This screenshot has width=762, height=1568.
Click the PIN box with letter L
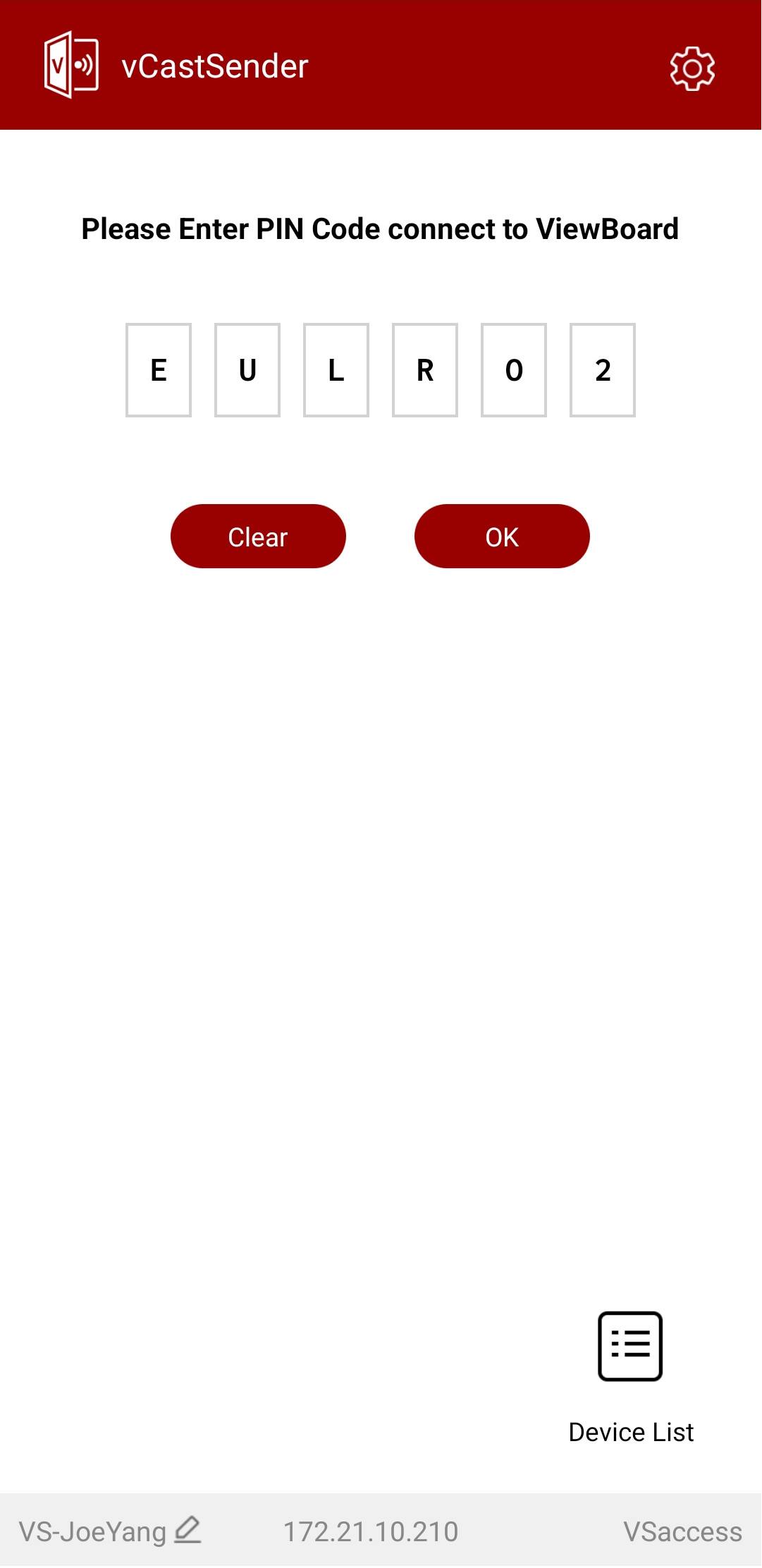[336, 370]
